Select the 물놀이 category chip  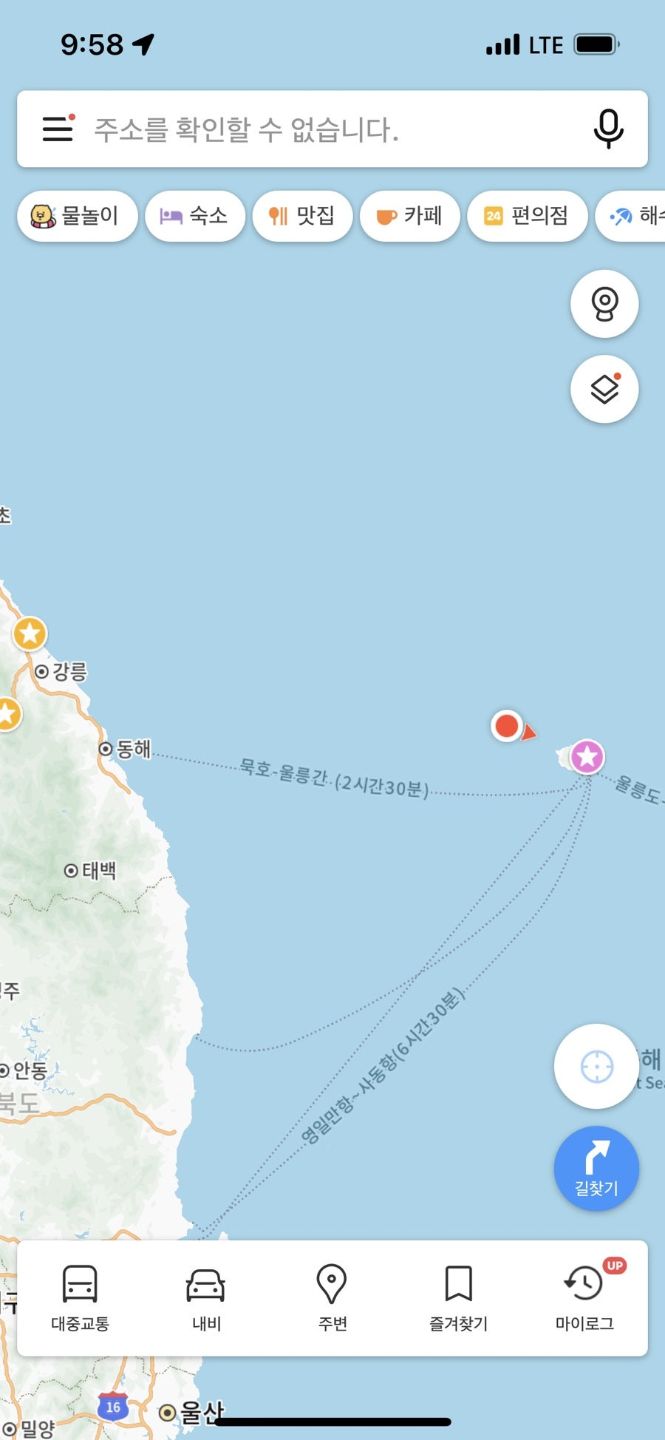tap(77, 216)
